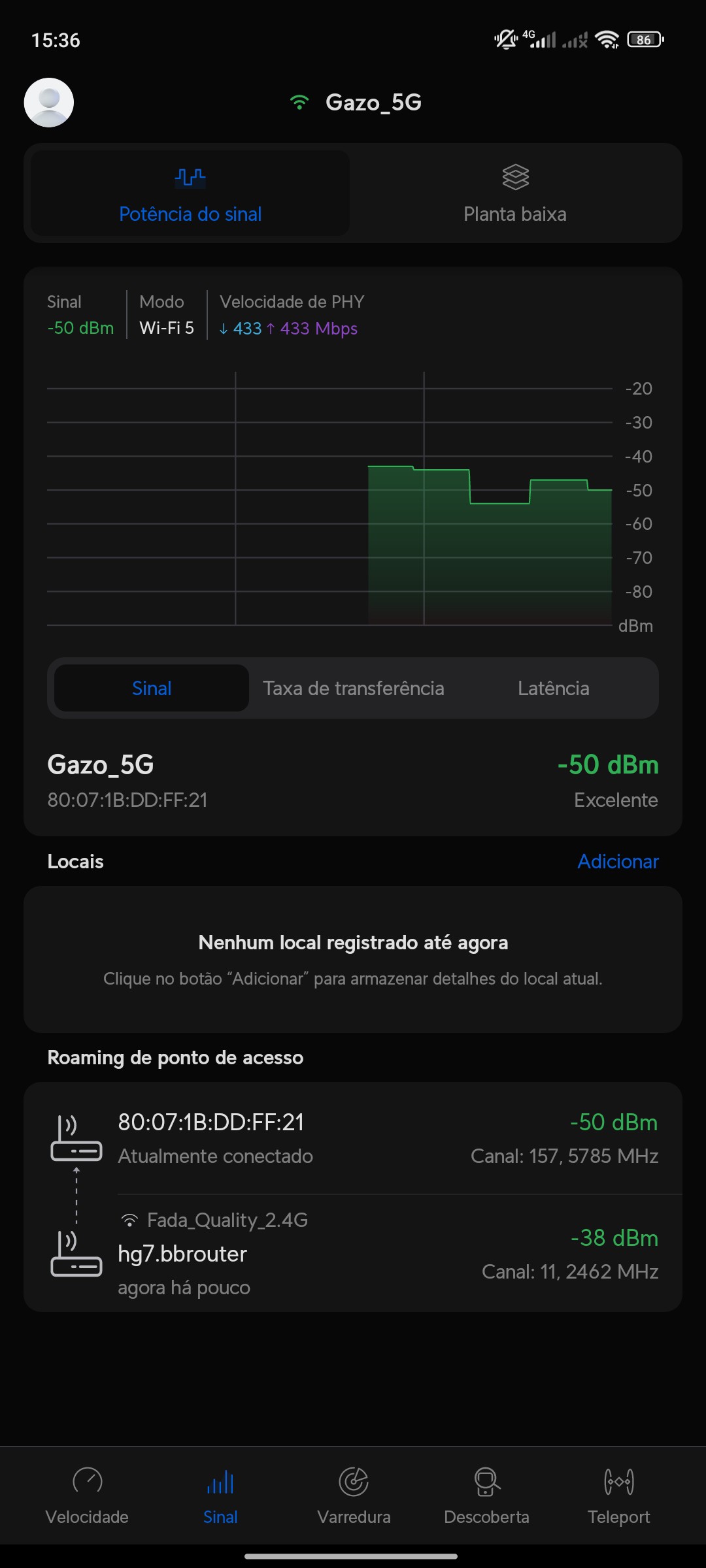
Task: Show the Taxa de transferência chart
Action: (x=353, y=688)
